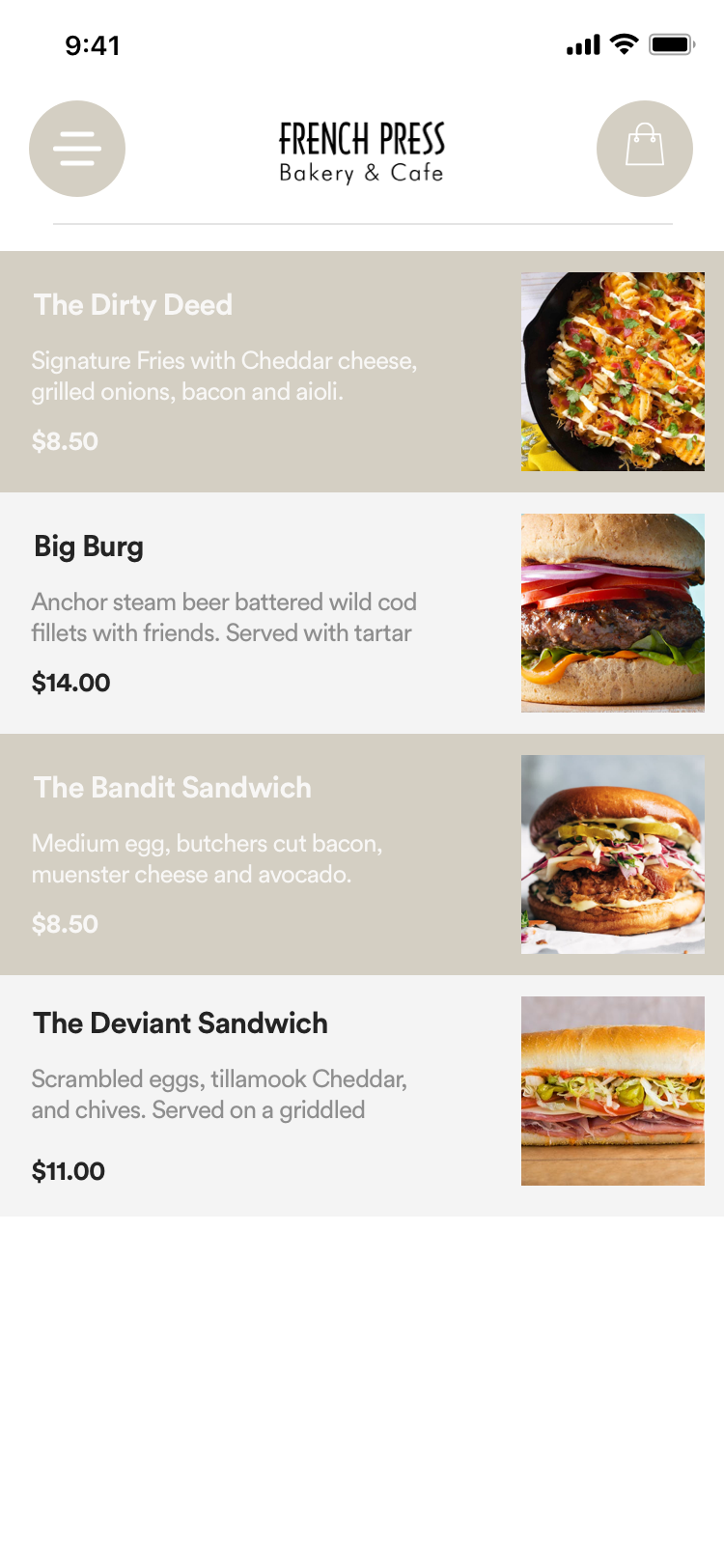Open the shopping bag
Image resolution: width=724 pixels, height=1568 pixels.
(x=645, y=149)
